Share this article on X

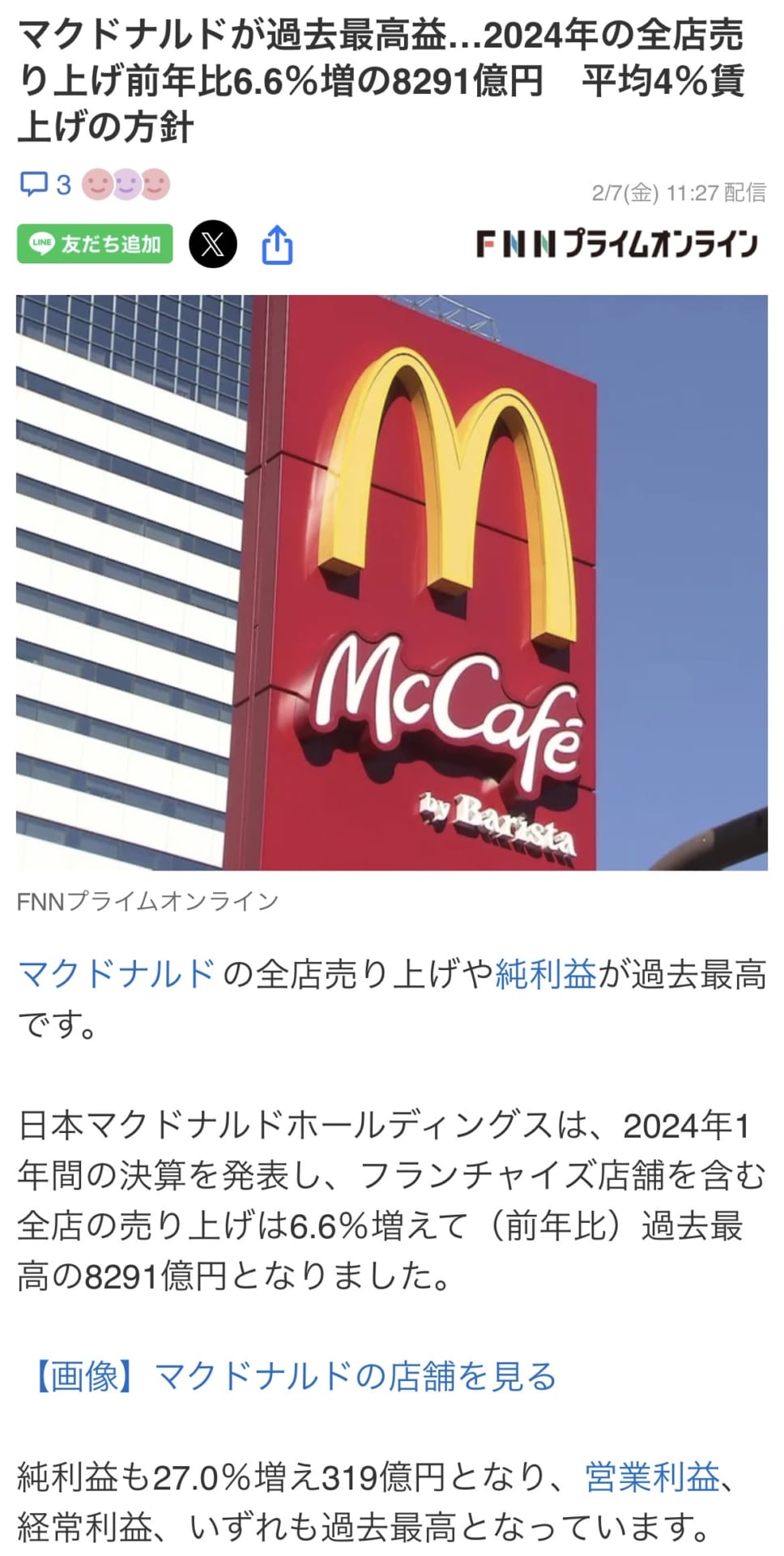[x=213, y=244]
